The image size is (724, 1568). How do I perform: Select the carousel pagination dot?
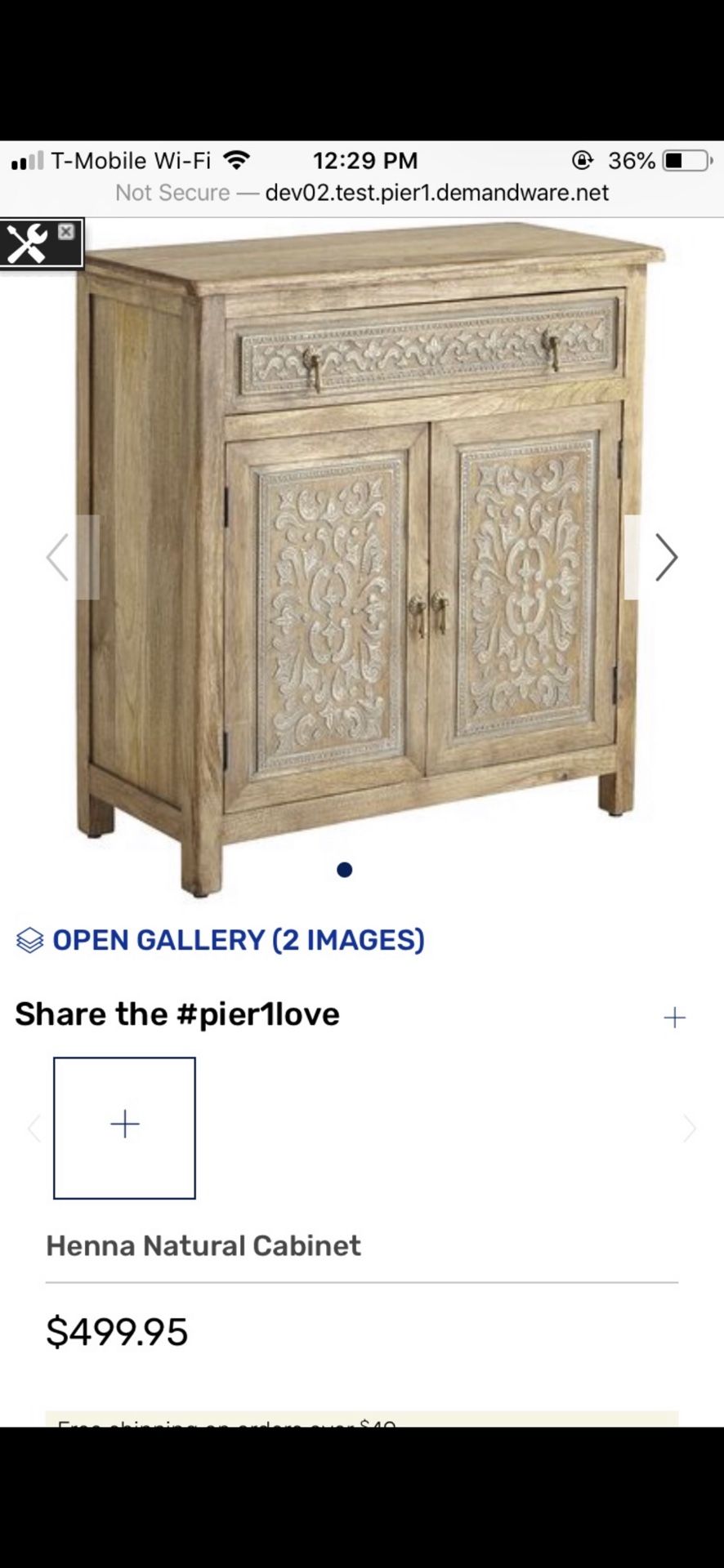(x=344, y=869)
